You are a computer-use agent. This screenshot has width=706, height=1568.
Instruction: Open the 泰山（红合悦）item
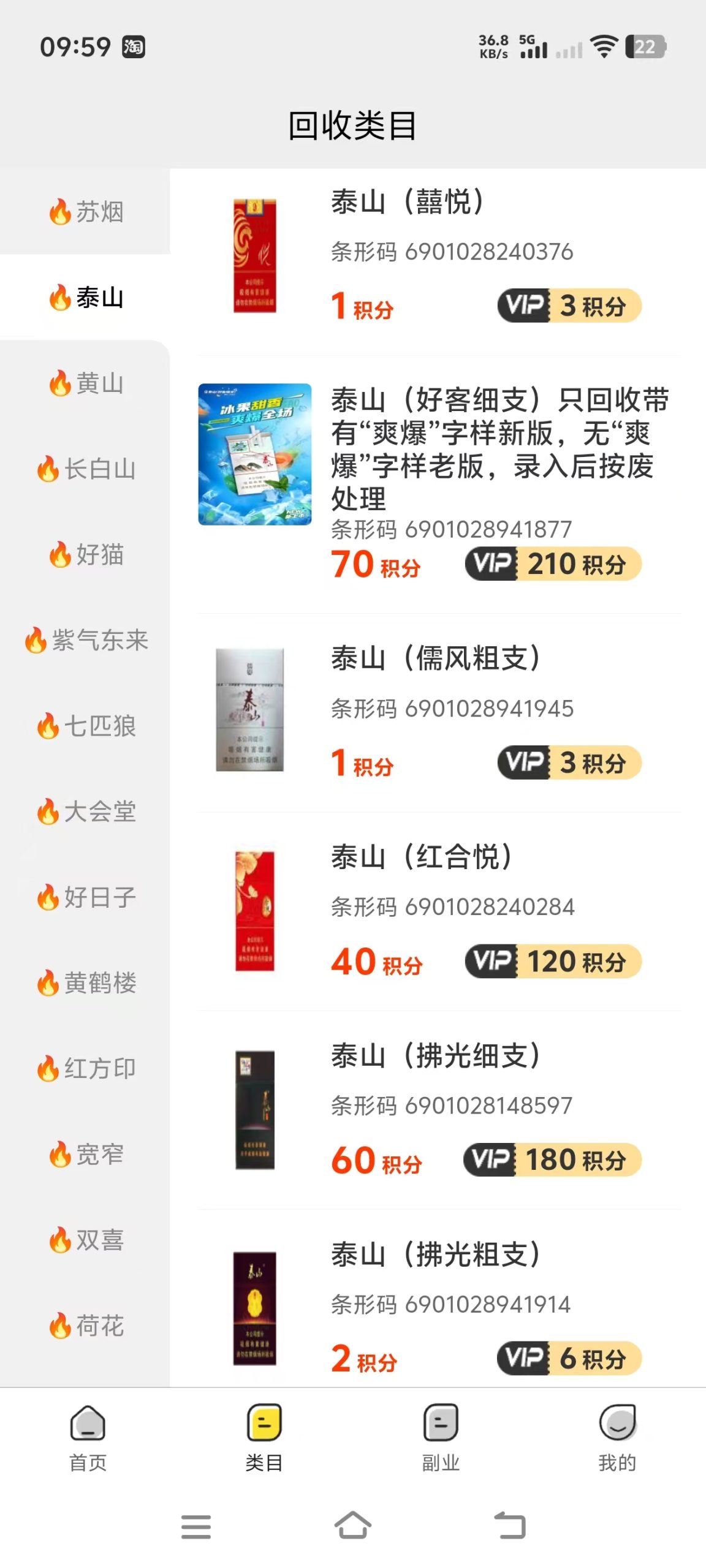tap(438, 910)
